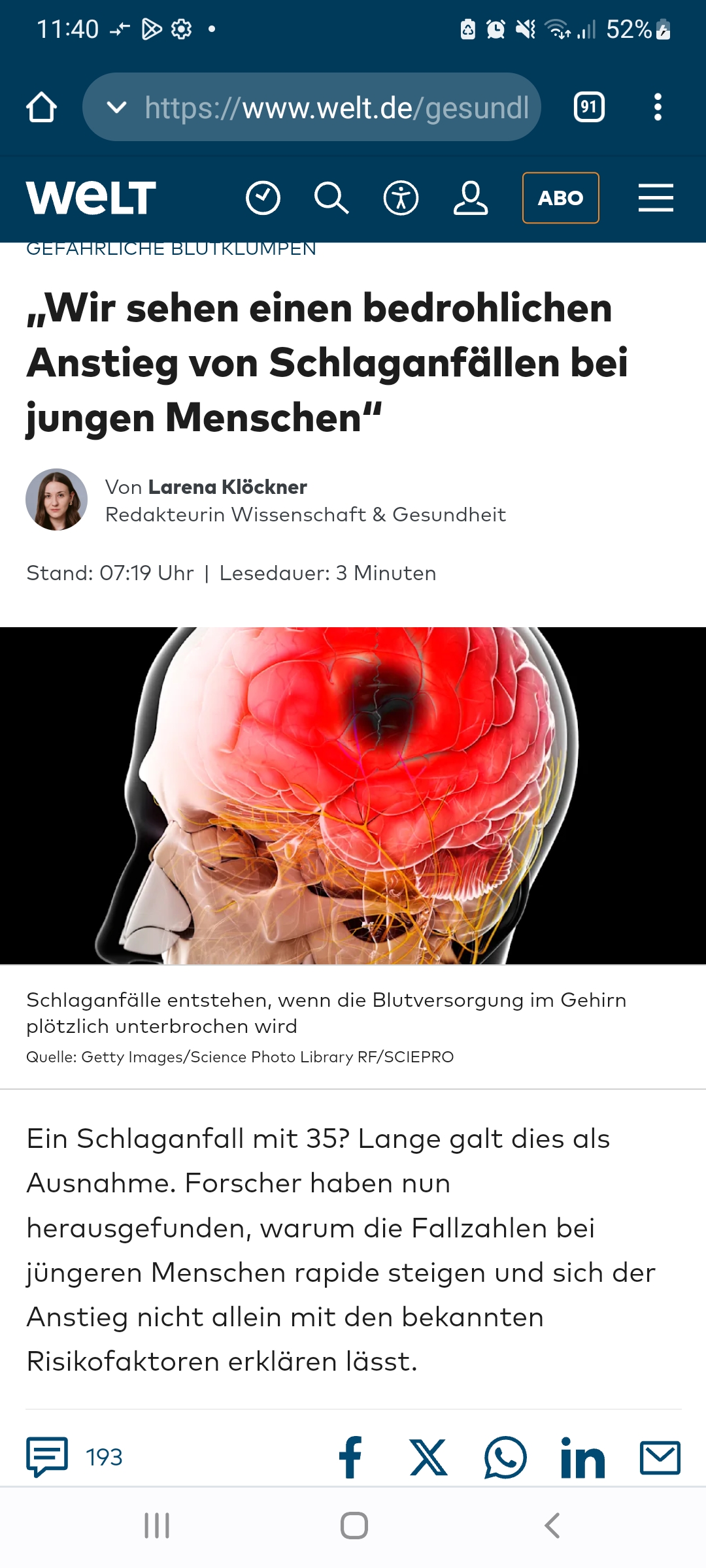Open the browser overflow menu
The image size is (706, 1568).
coord(658,107)
